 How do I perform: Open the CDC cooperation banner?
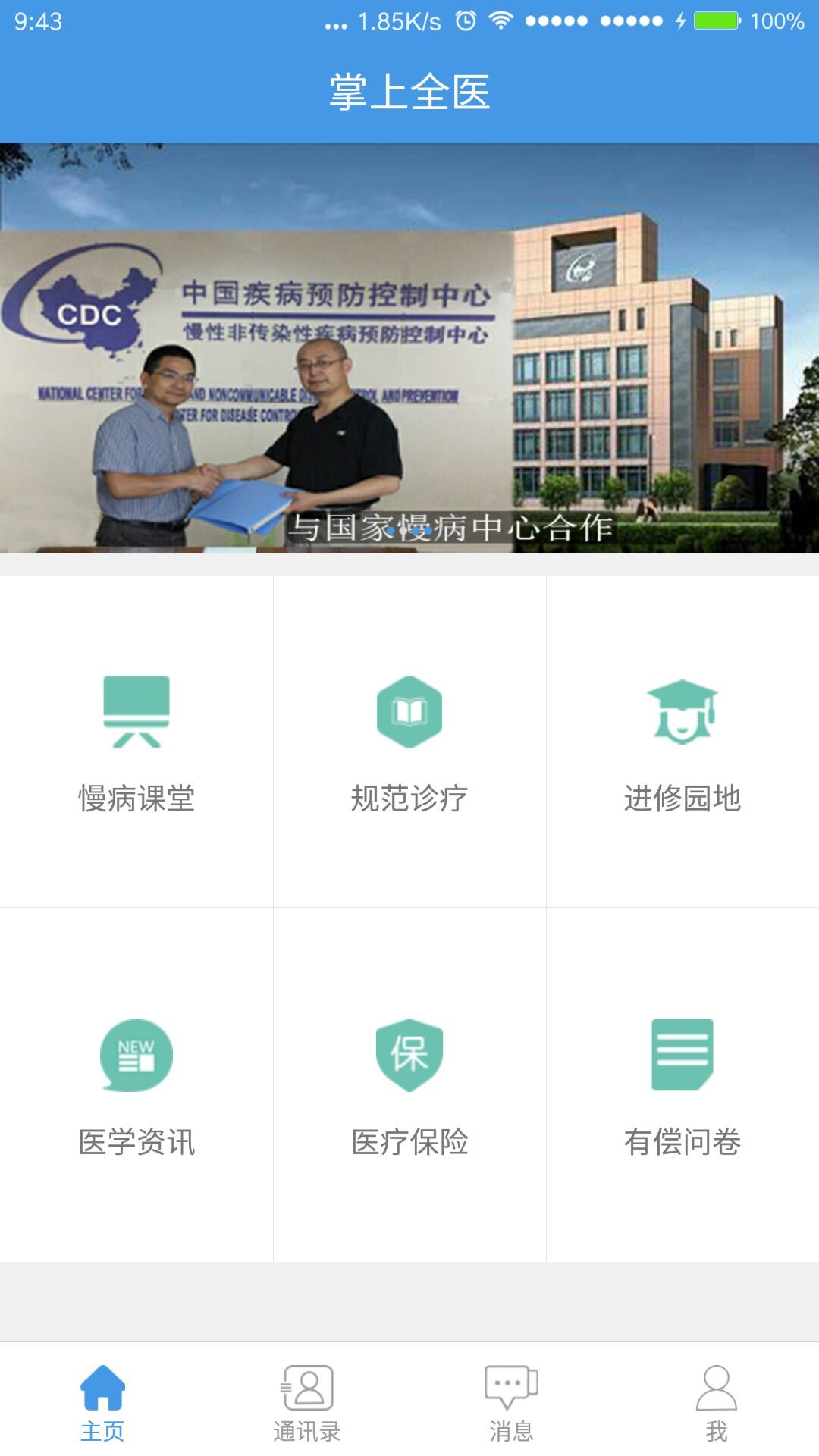409,347
